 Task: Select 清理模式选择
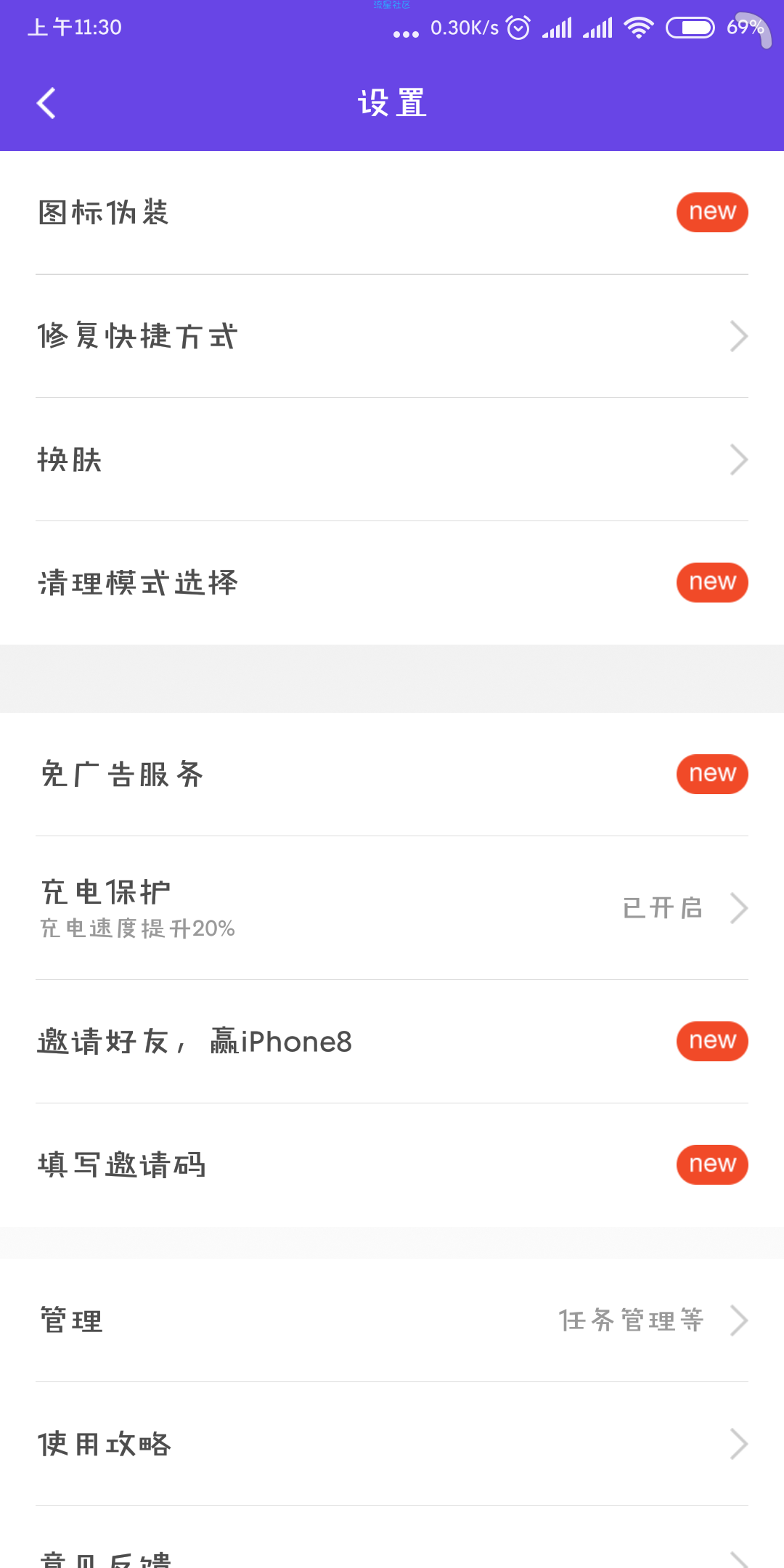coord(392,583)
